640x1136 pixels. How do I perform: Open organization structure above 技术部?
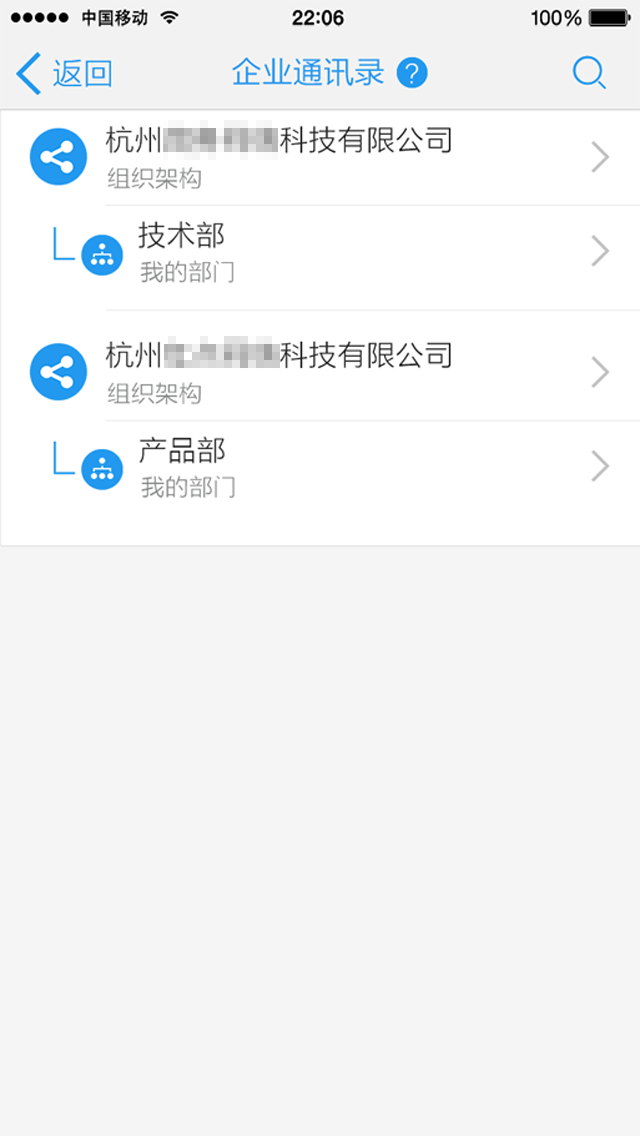click(320, 157)
